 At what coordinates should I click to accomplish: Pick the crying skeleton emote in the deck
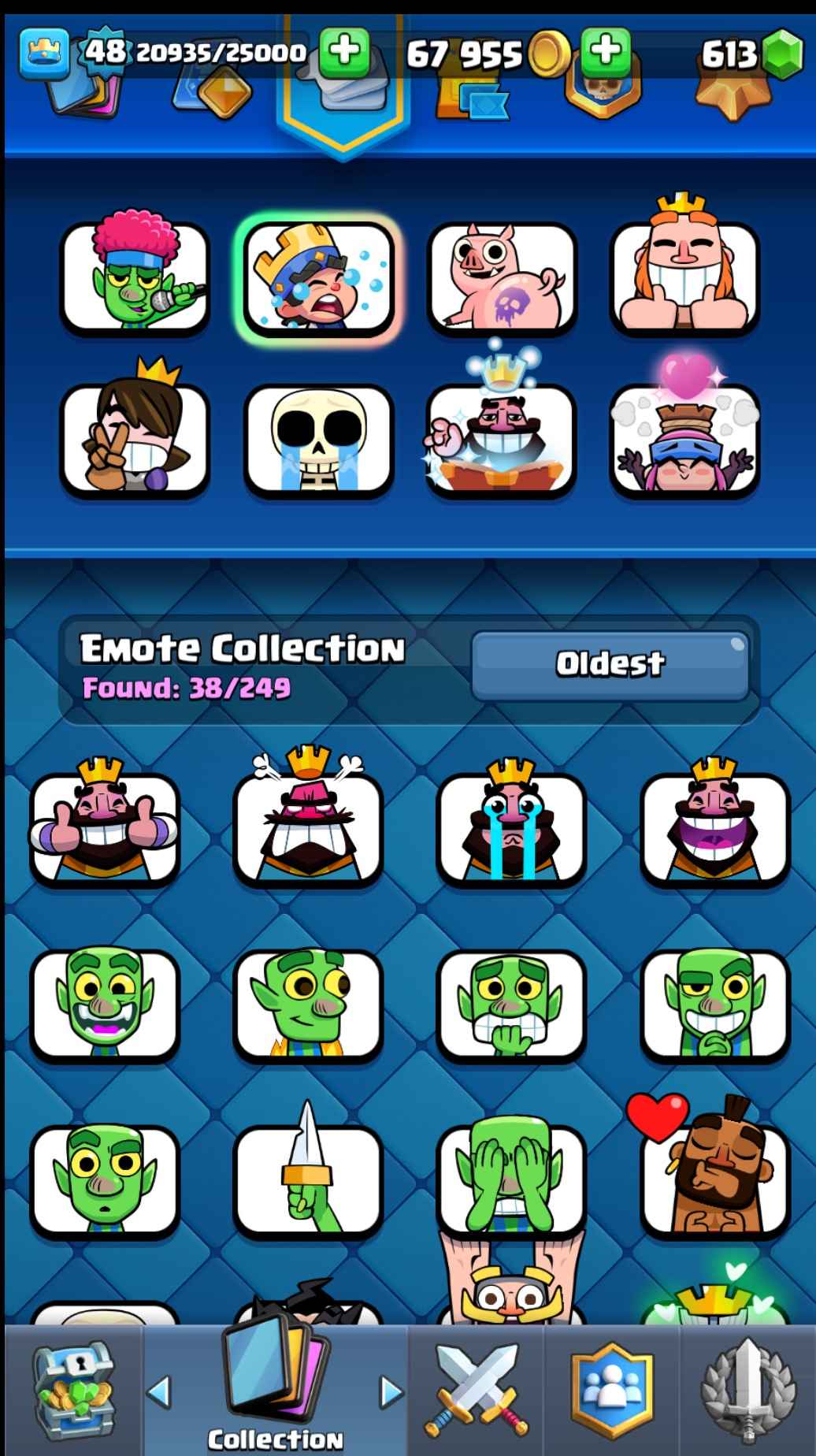click(318, 438)
